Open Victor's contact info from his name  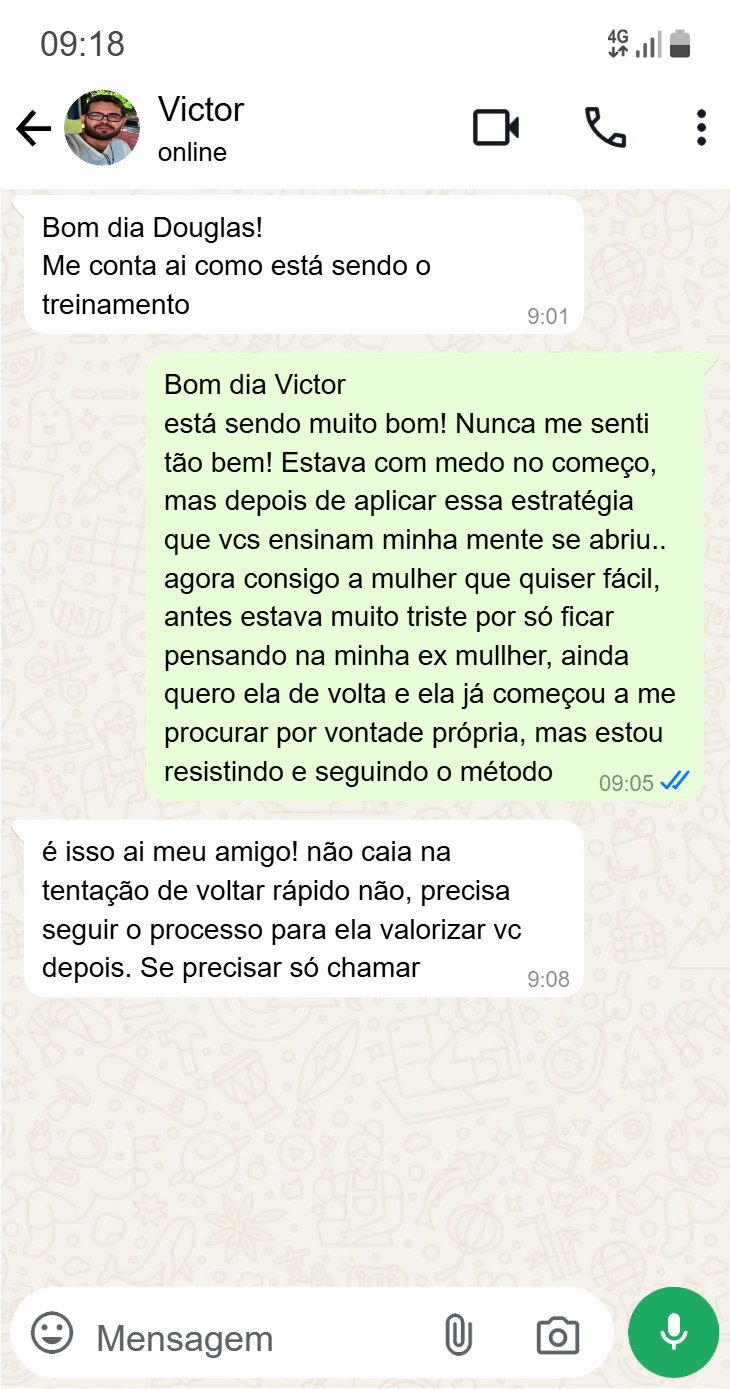(201, 110)
